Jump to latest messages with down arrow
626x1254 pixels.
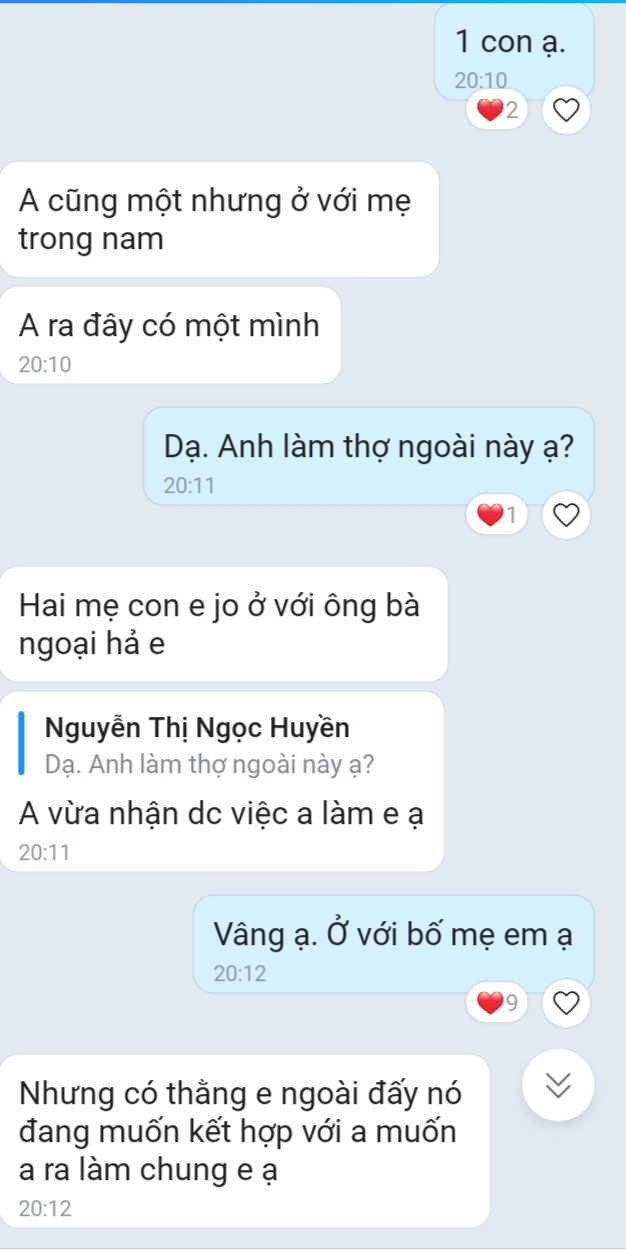[x=559, y=1084]
